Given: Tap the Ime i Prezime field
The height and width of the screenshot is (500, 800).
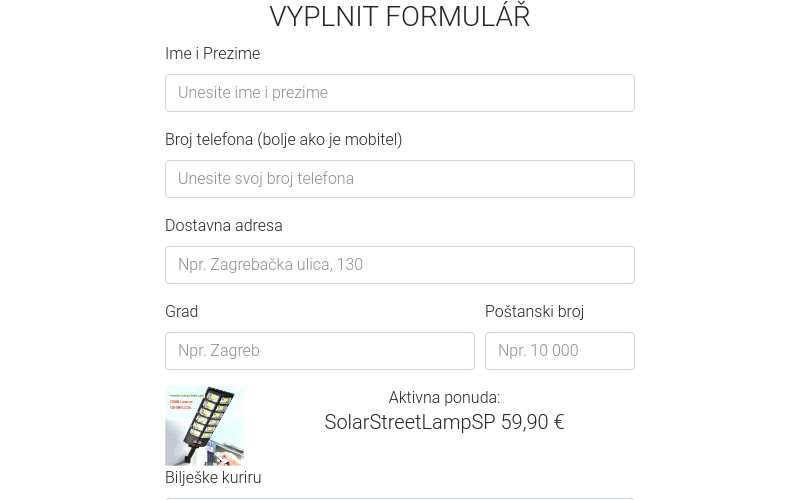Looking at the screenshot, I should (399, 93).
